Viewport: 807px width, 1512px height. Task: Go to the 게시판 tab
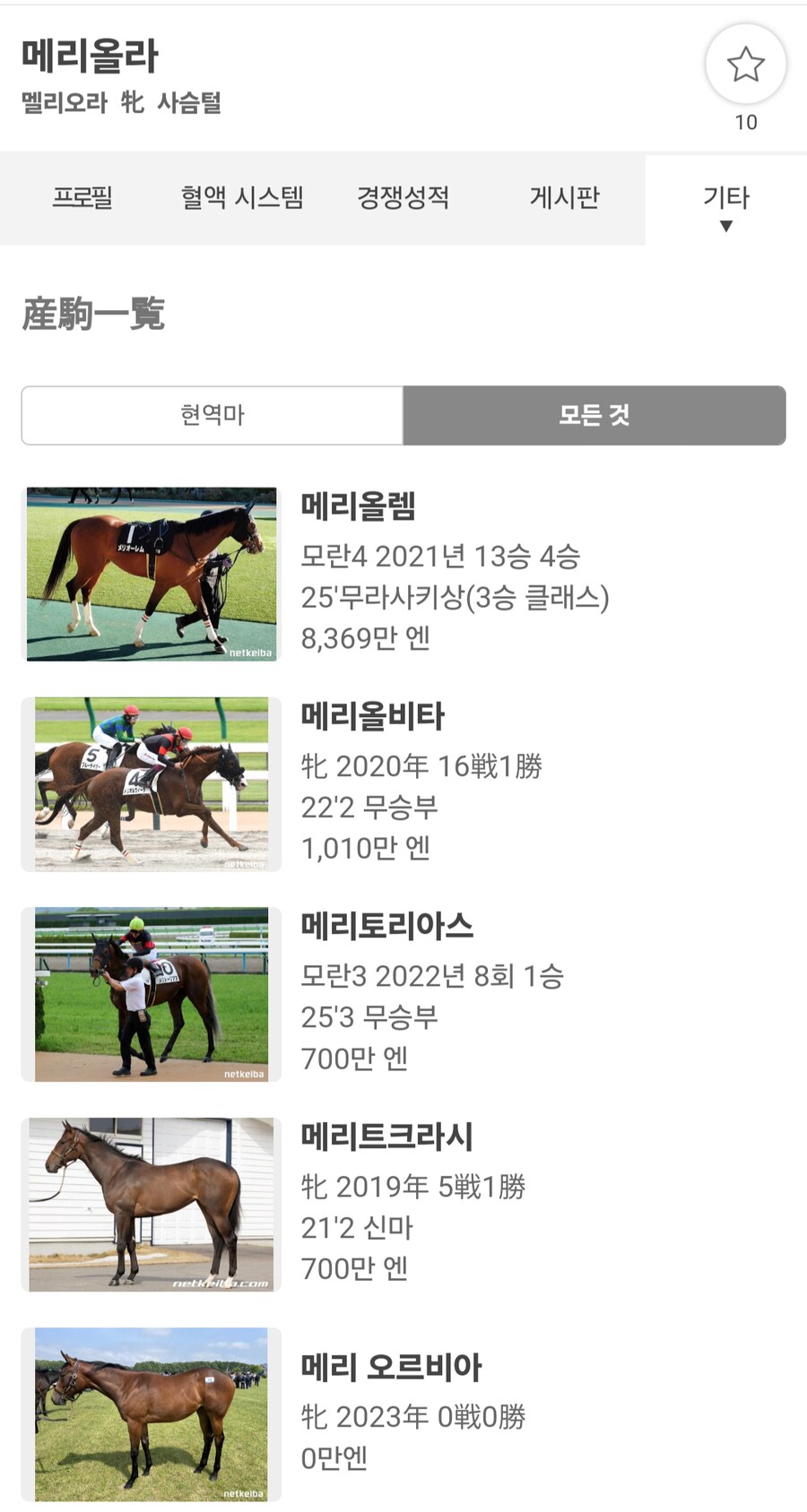click(x=564, y=199)
